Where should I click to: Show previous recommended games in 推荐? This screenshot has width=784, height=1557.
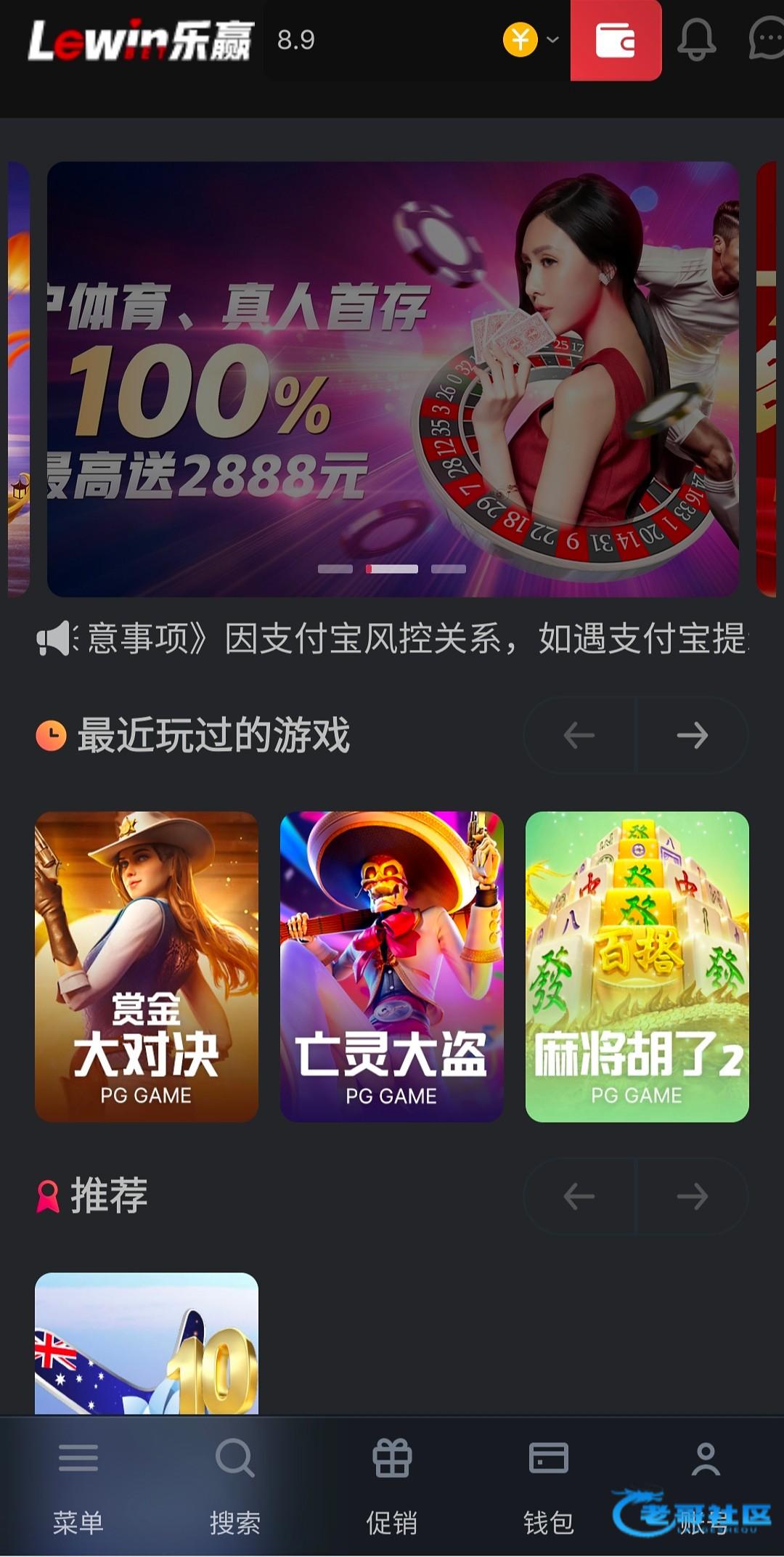[x=579, y=1196]
